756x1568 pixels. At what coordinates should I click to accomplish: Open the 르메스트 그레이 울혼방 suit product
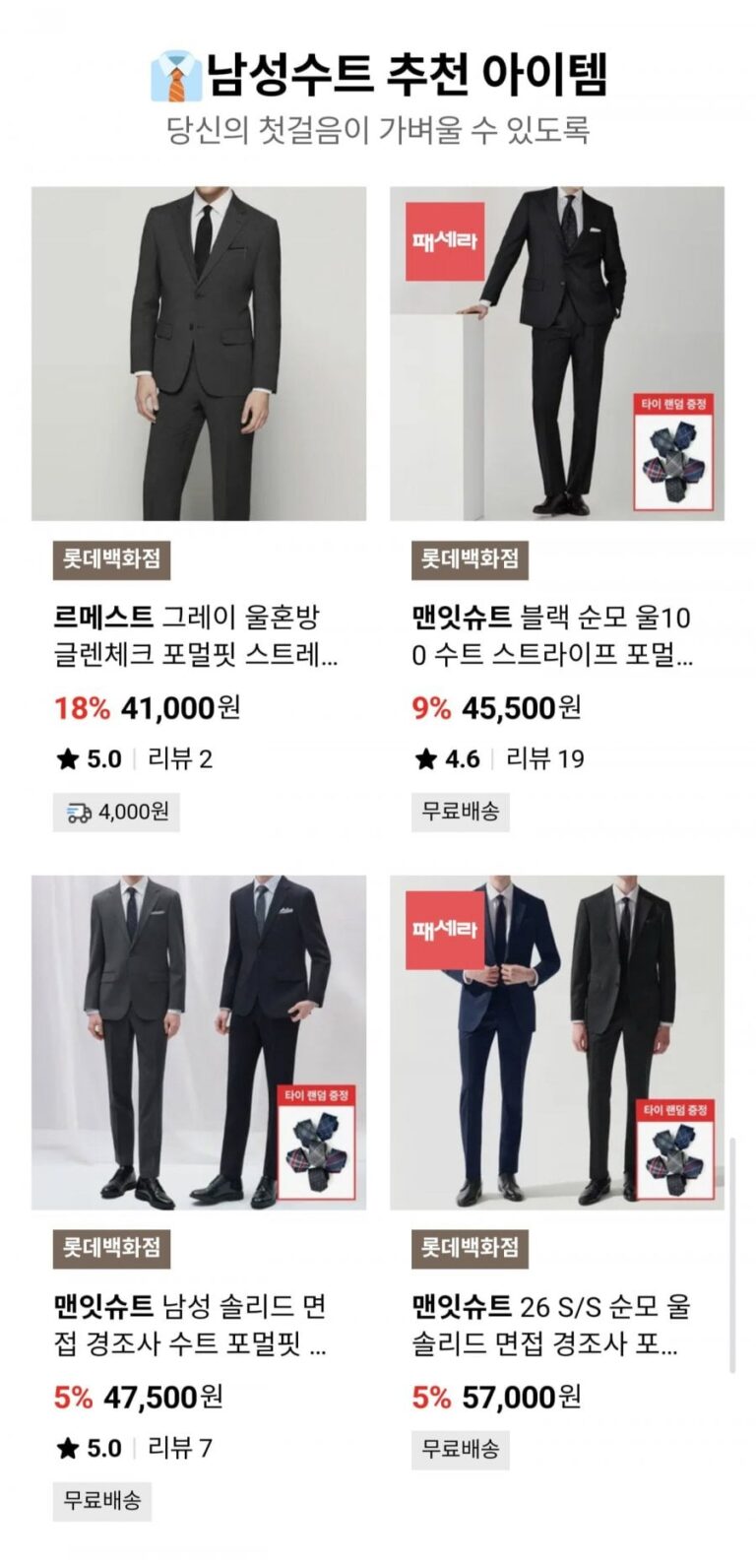(198, 354)
